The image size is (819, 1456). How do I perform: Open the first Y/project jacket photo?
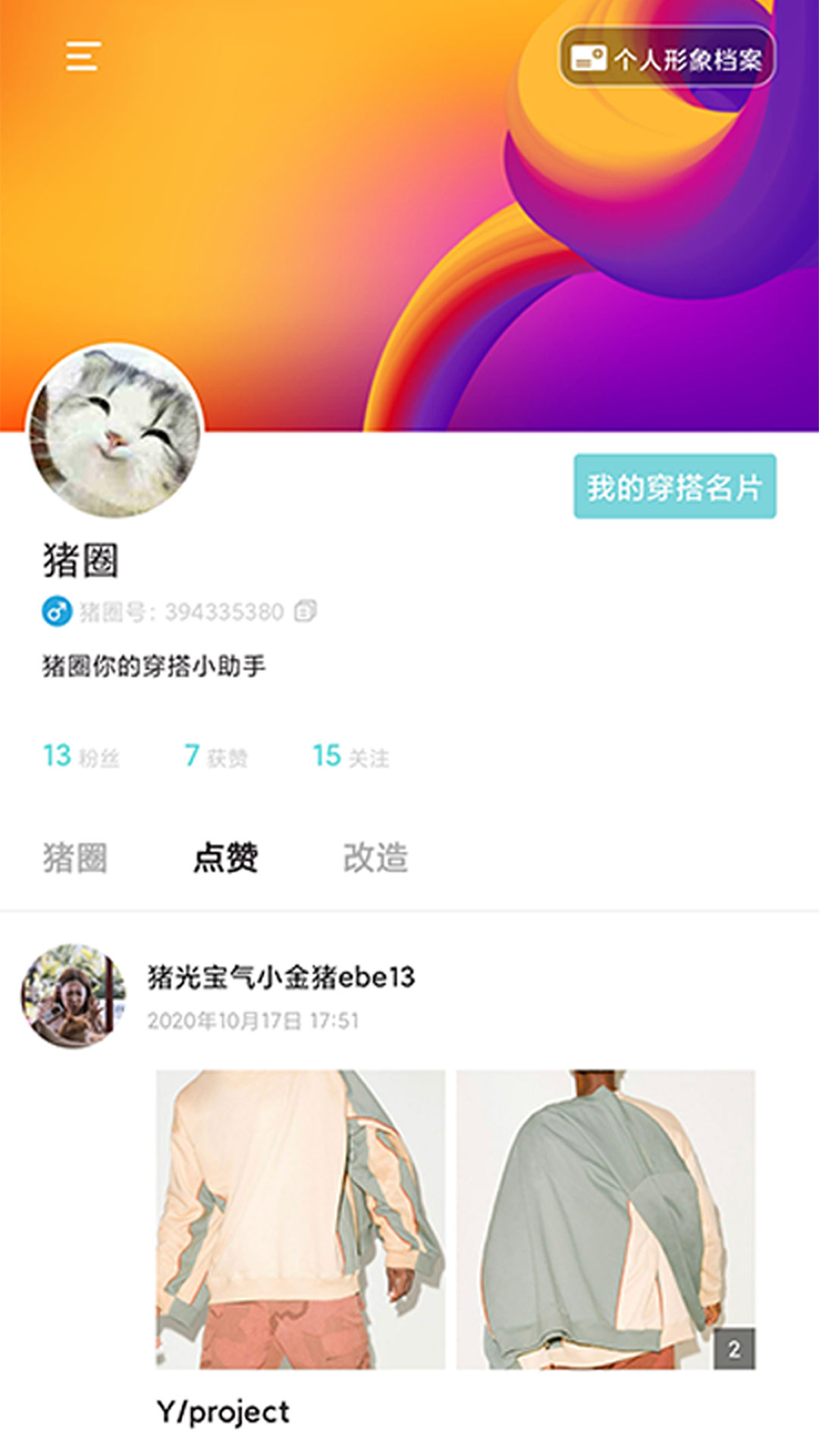coord(300,1219)
